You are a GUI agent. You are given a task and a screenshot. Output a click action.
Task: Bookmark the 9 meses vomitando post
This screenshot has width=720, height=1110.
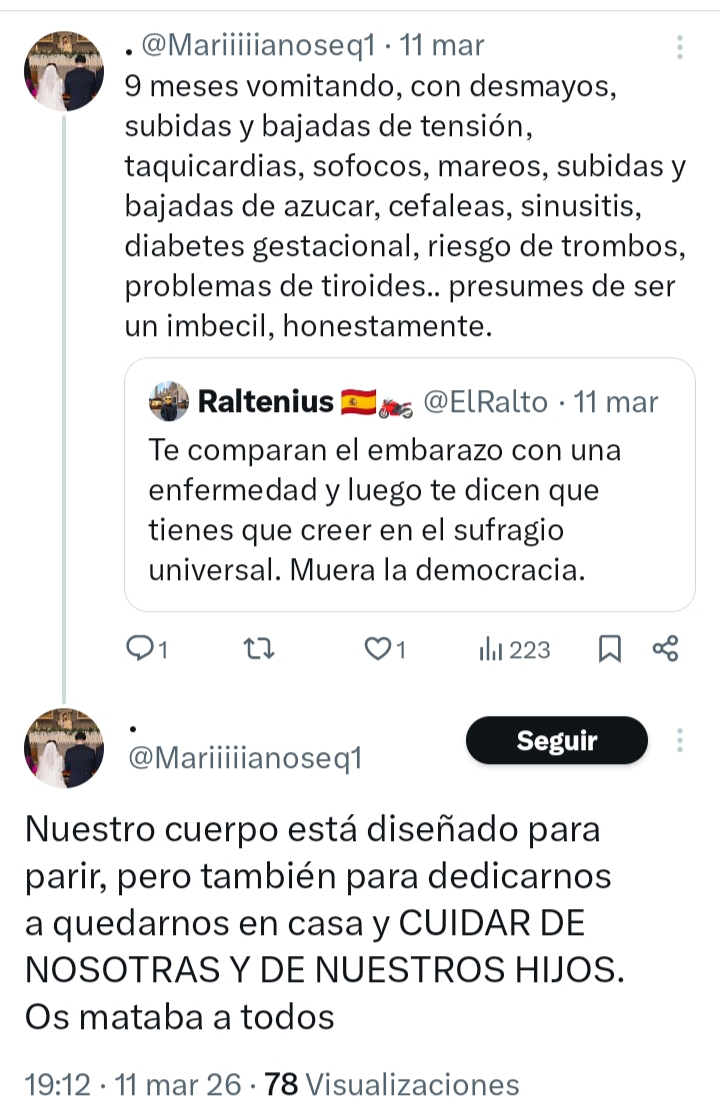coord(608,650)
